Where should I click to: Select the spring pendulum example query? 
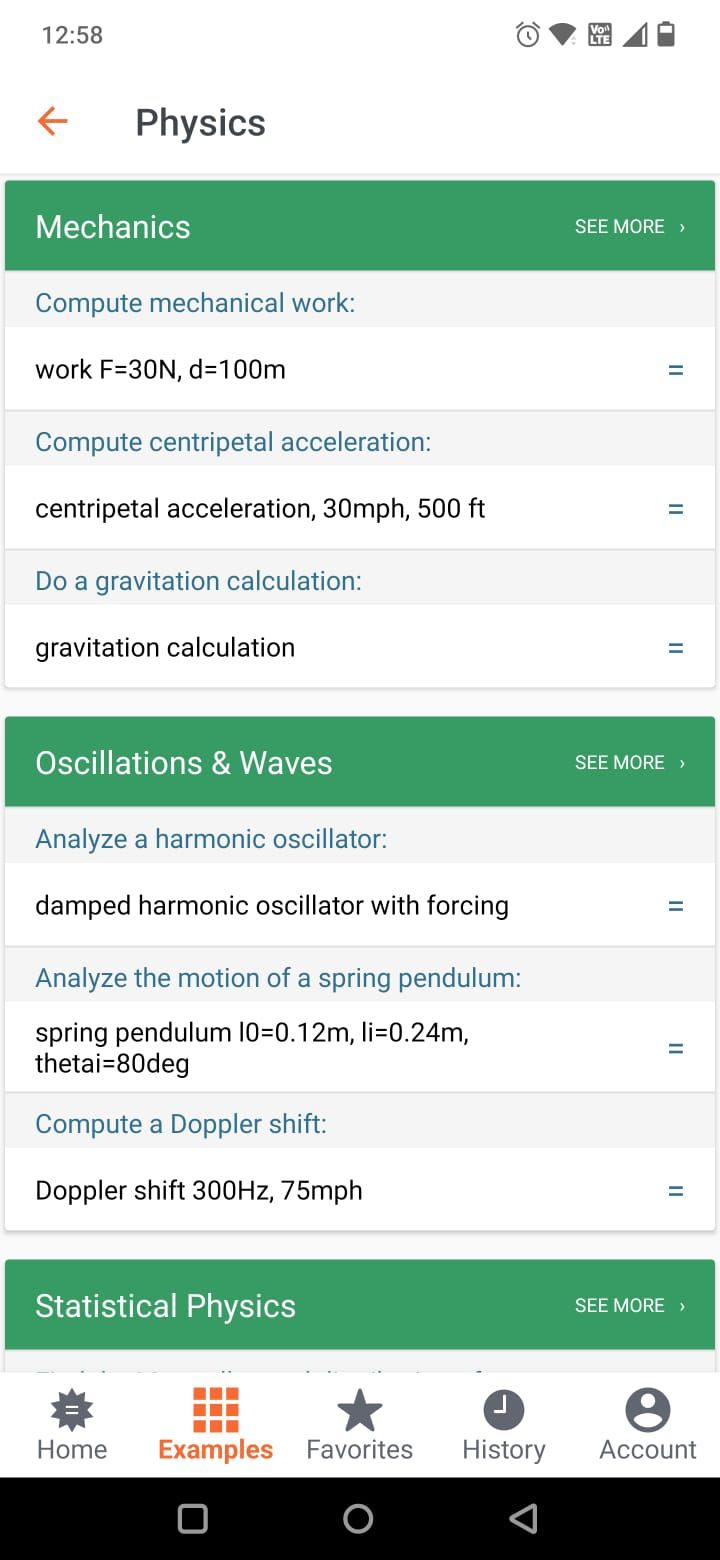pos(250,1047)
